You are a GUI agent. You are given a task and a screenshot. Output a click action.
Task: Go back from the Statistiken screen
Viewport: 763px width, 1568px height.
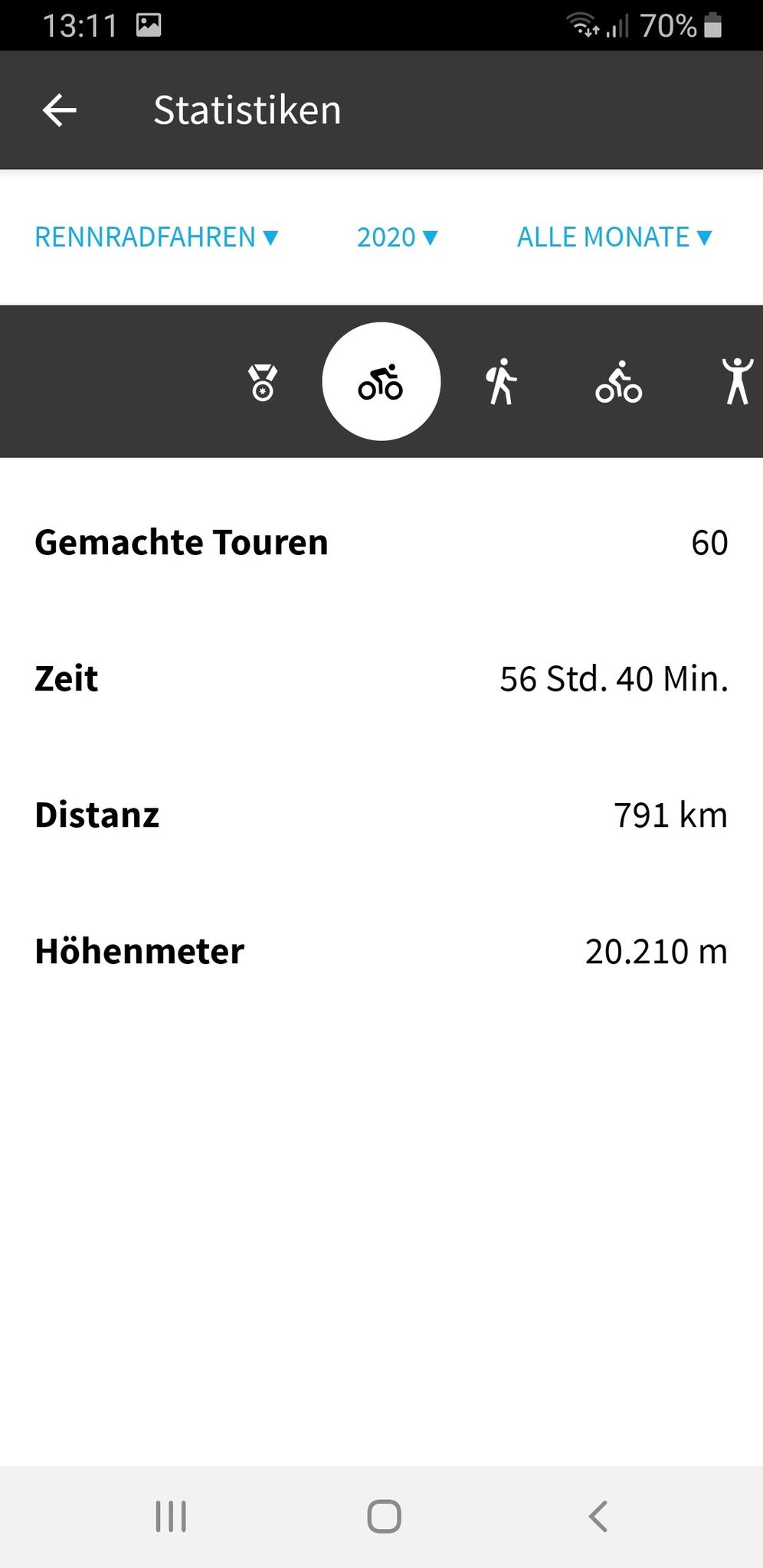60,110
